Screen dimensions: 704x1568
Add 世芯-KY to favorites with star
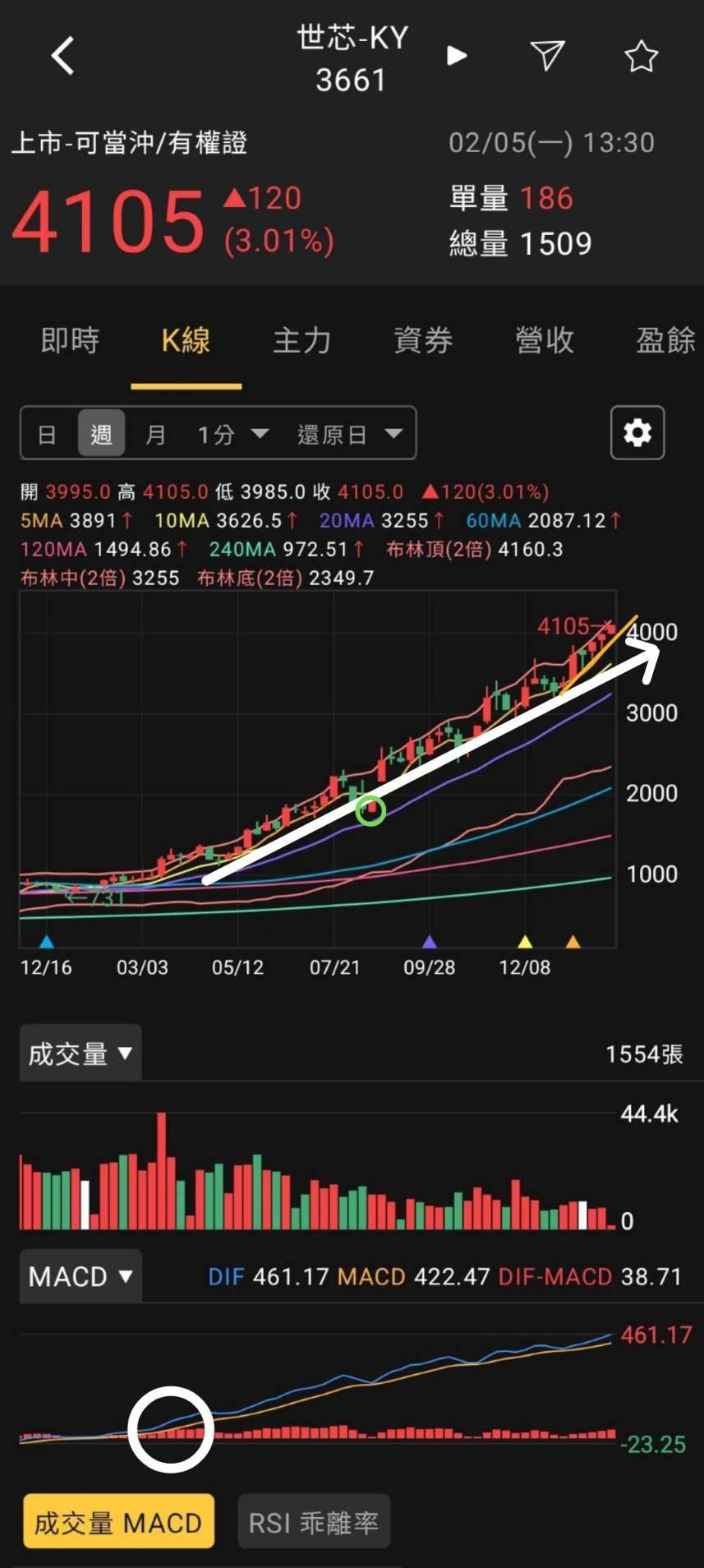(x=641, y=56)
